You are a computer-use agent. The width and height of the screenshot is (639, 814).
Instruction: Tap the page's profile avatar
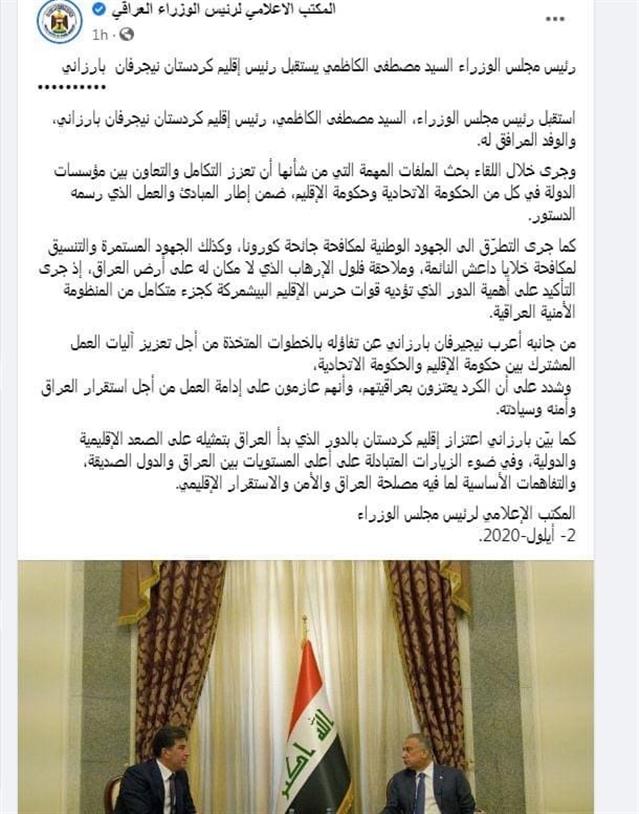pyautogui.click(x=59, y=22)
